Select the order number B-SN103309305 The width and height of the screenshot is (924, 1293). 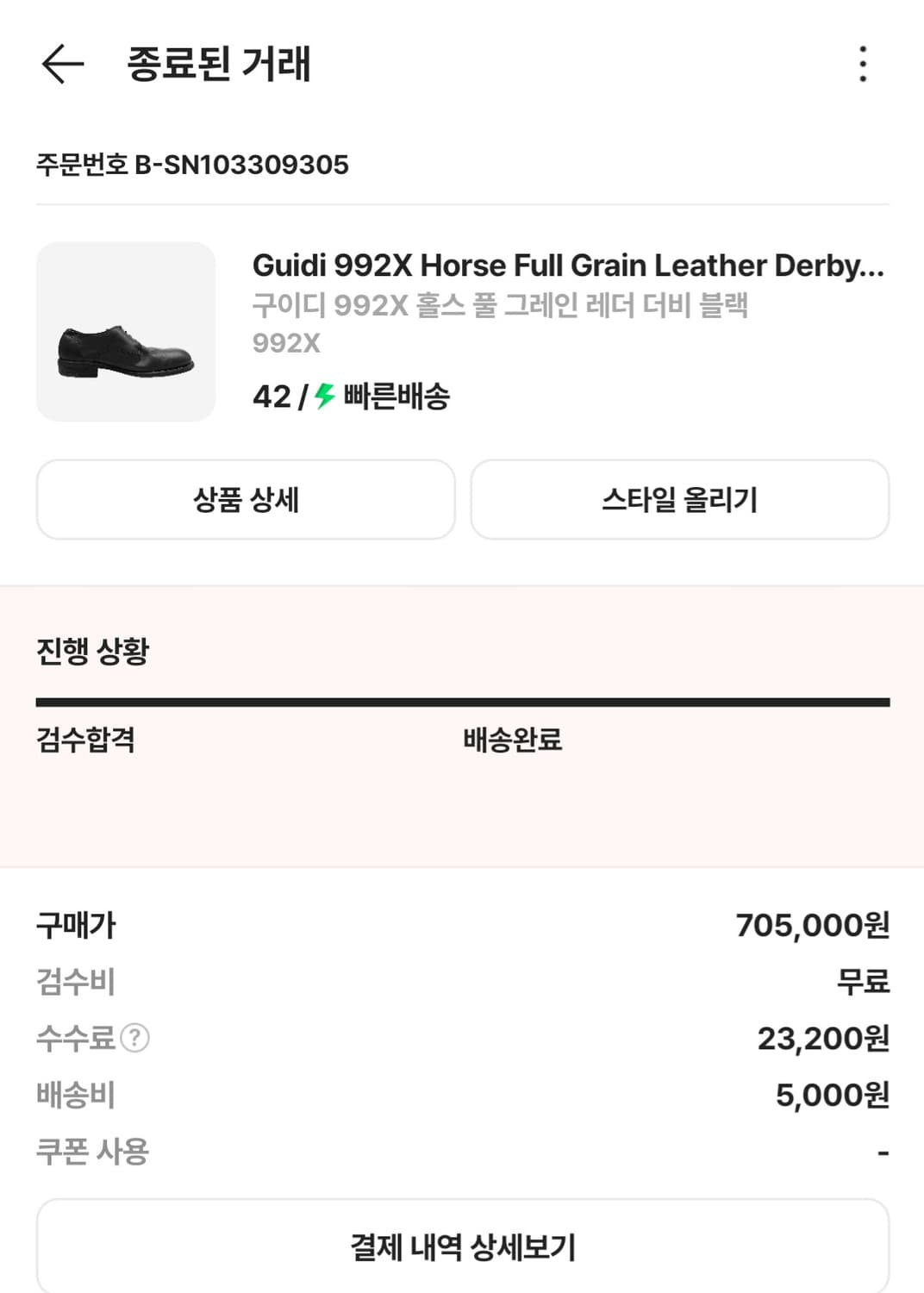pos(191,162)
